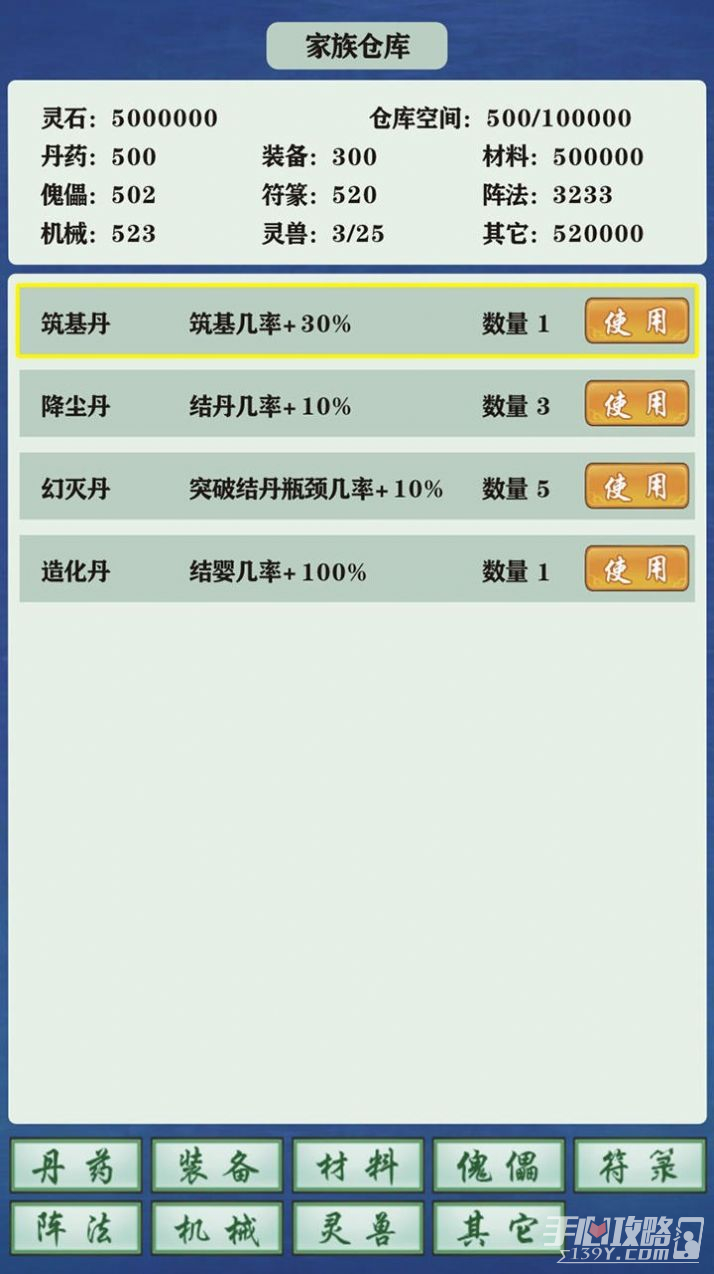Use the 幻灭丹 pill

[x=636, y=487]
